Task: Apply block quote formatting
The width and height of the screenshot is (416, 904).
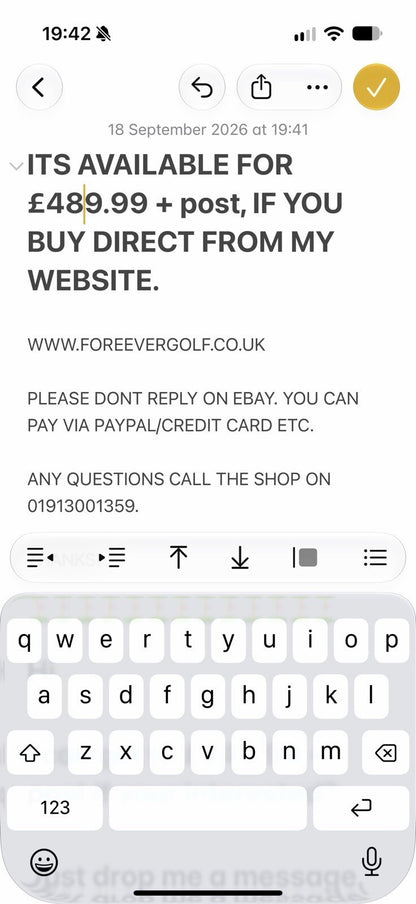Action: click(305, 558)
